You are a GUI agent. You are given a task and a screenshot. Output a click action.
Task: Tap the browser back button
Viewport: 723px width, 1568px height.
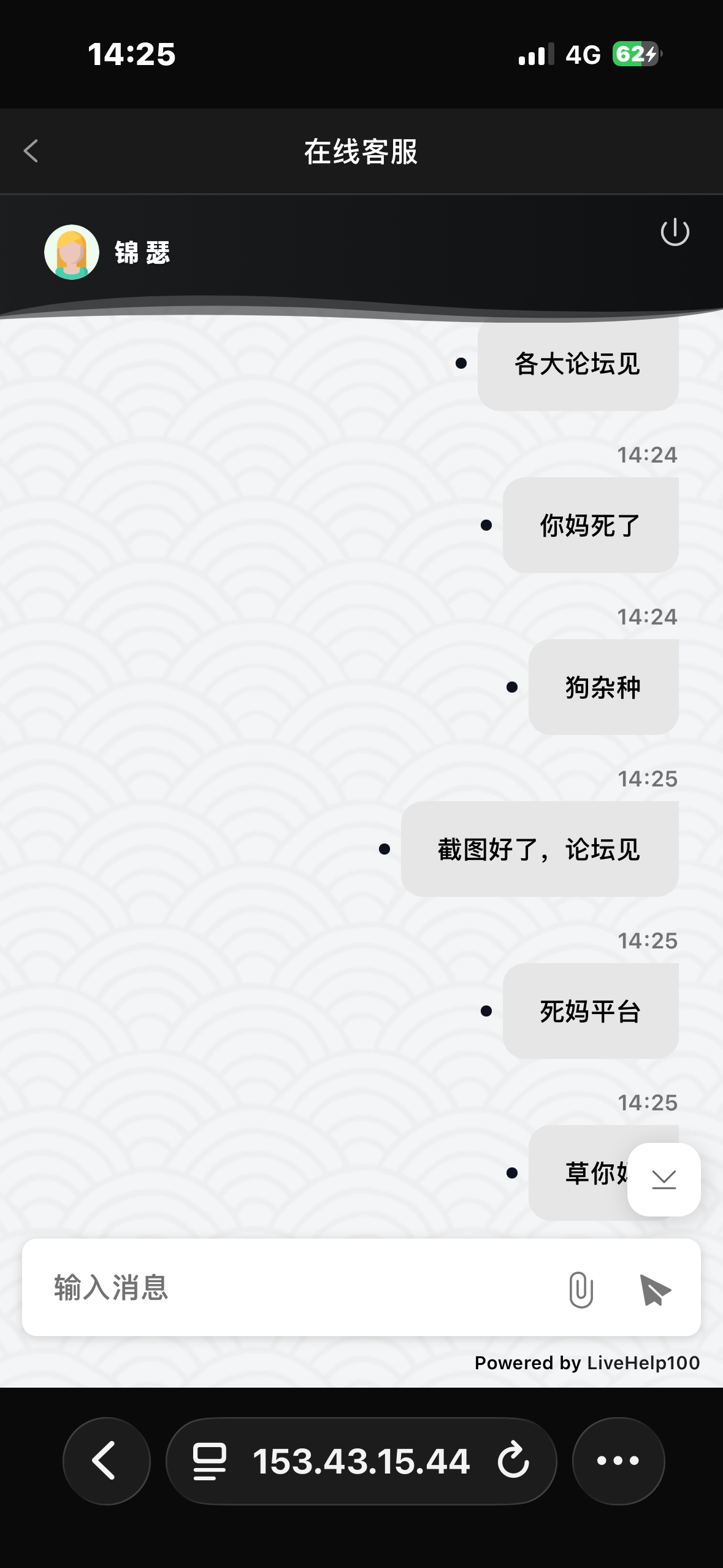106,1461
